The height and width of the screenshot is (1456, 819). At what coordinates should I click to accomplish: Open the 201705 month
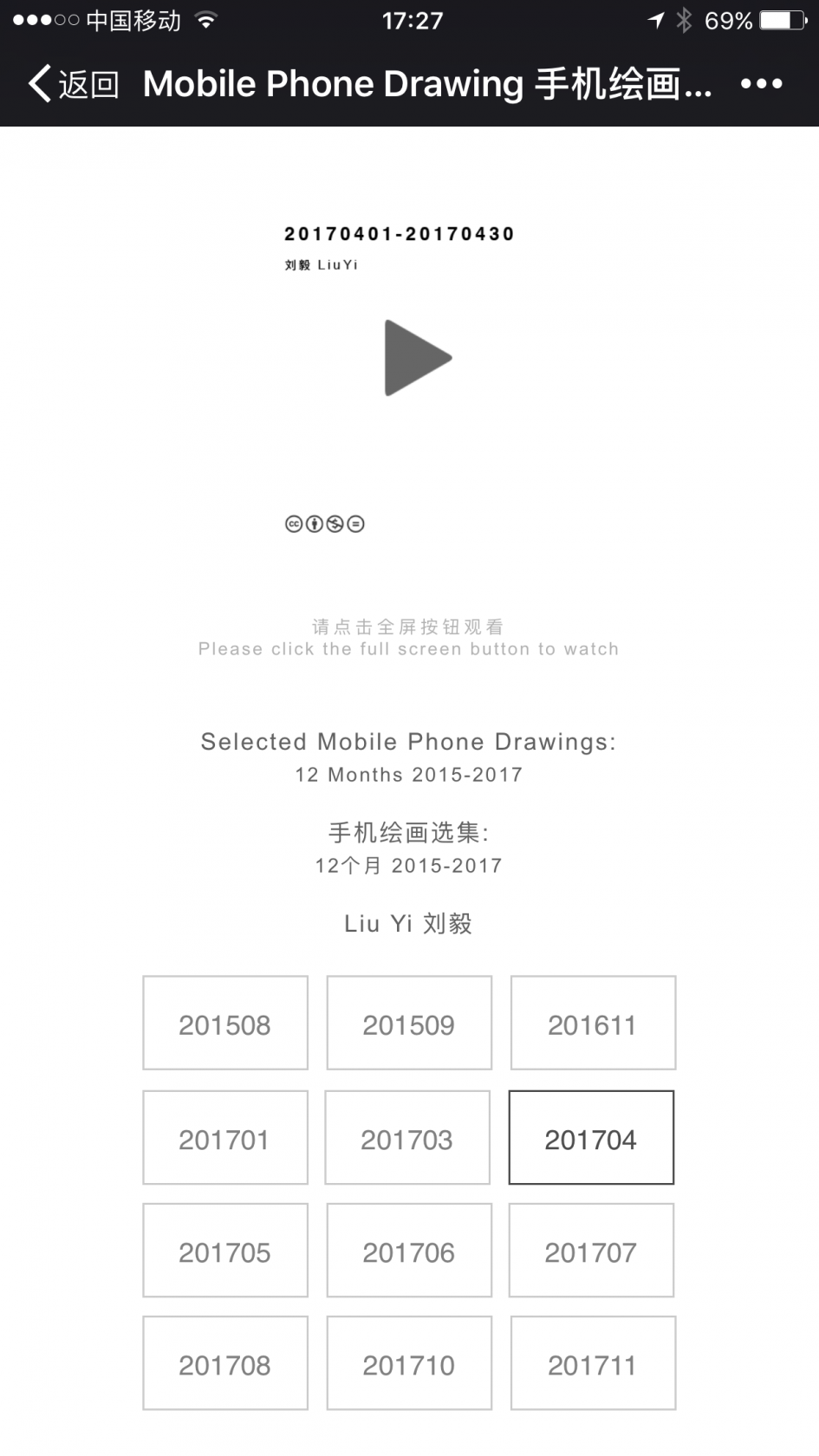[x=225, y=1251]
